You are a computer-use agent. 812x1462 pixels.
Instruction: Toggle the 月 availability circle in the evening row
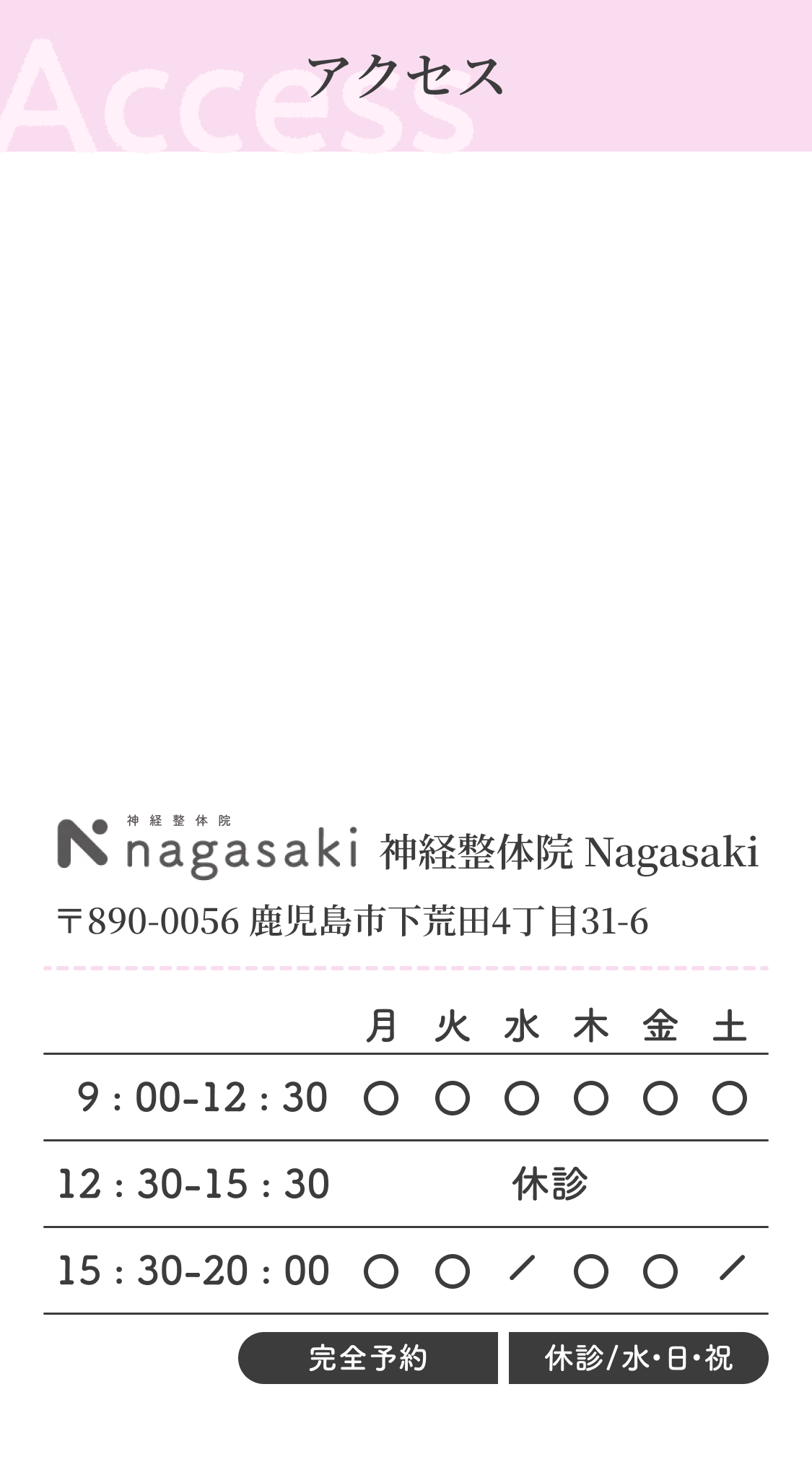383,1270
